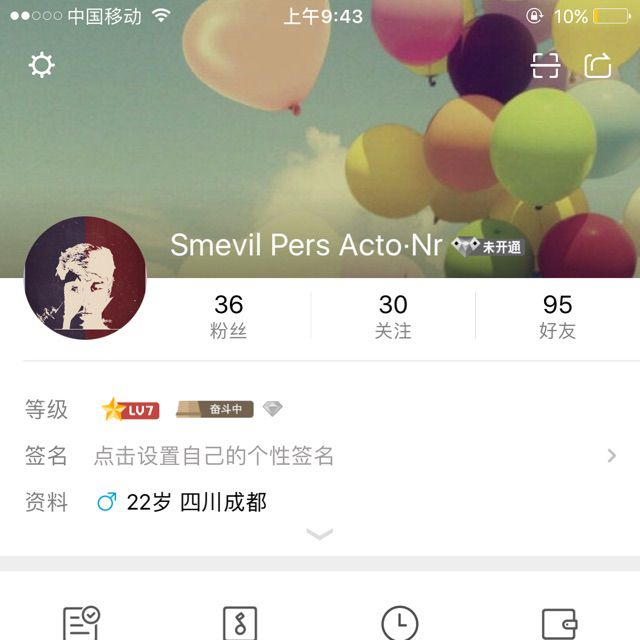Open the checklist icon shortcut
The height and width of the screenshot is (640, 640).
(81, 624)
